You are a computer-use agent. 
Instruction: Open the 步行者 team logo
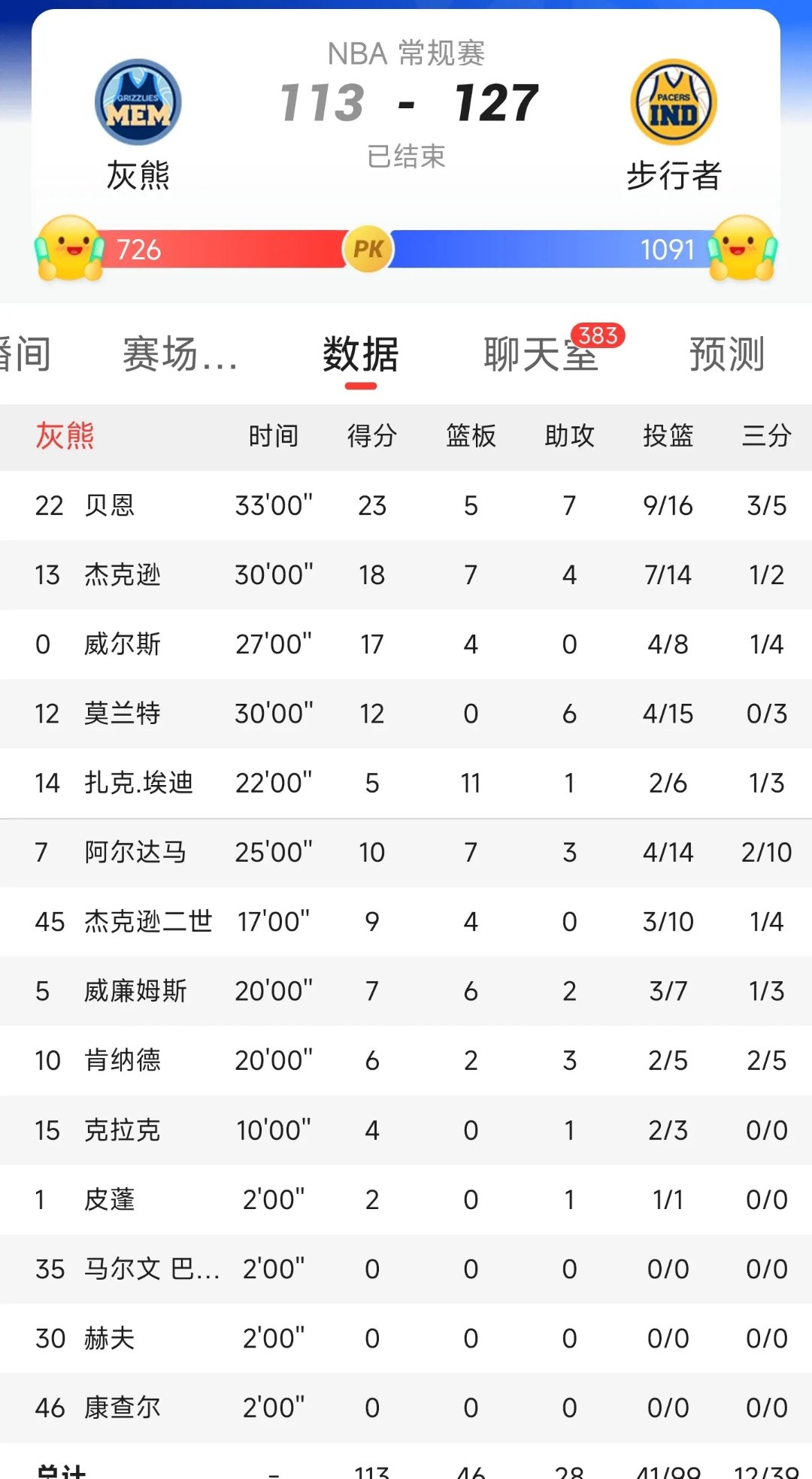click(673, 102)
